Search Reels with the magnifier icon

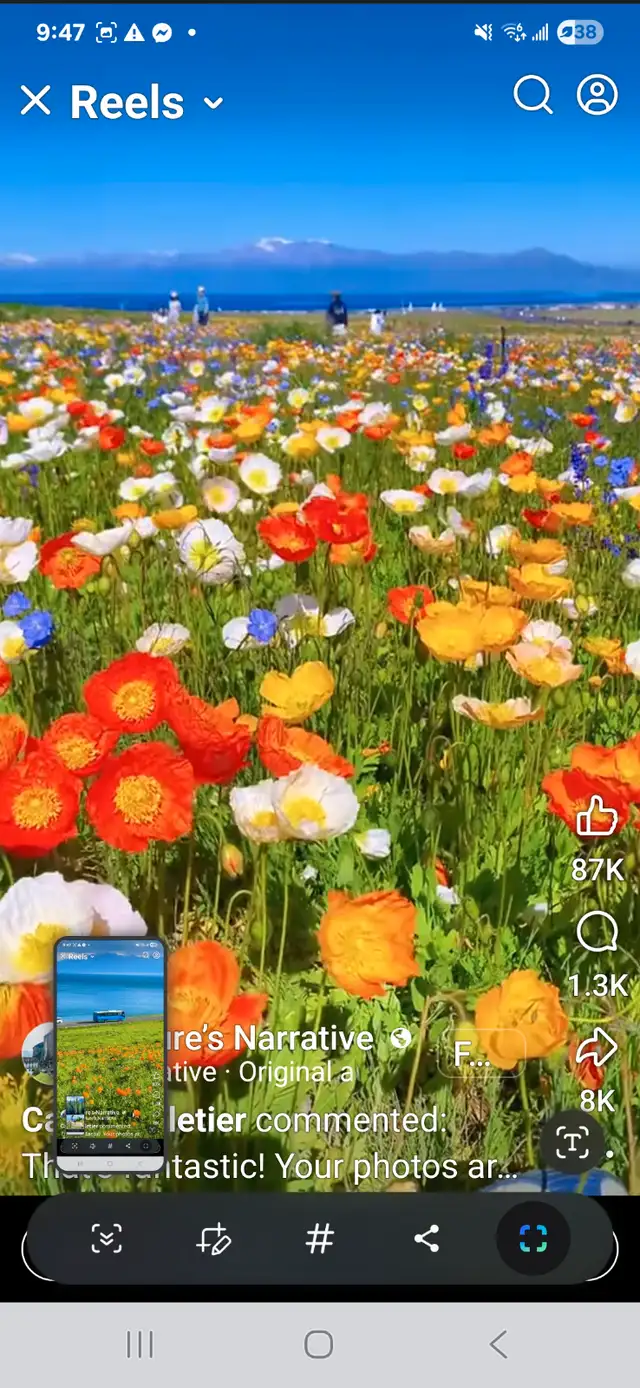click(x=533, y=96)
